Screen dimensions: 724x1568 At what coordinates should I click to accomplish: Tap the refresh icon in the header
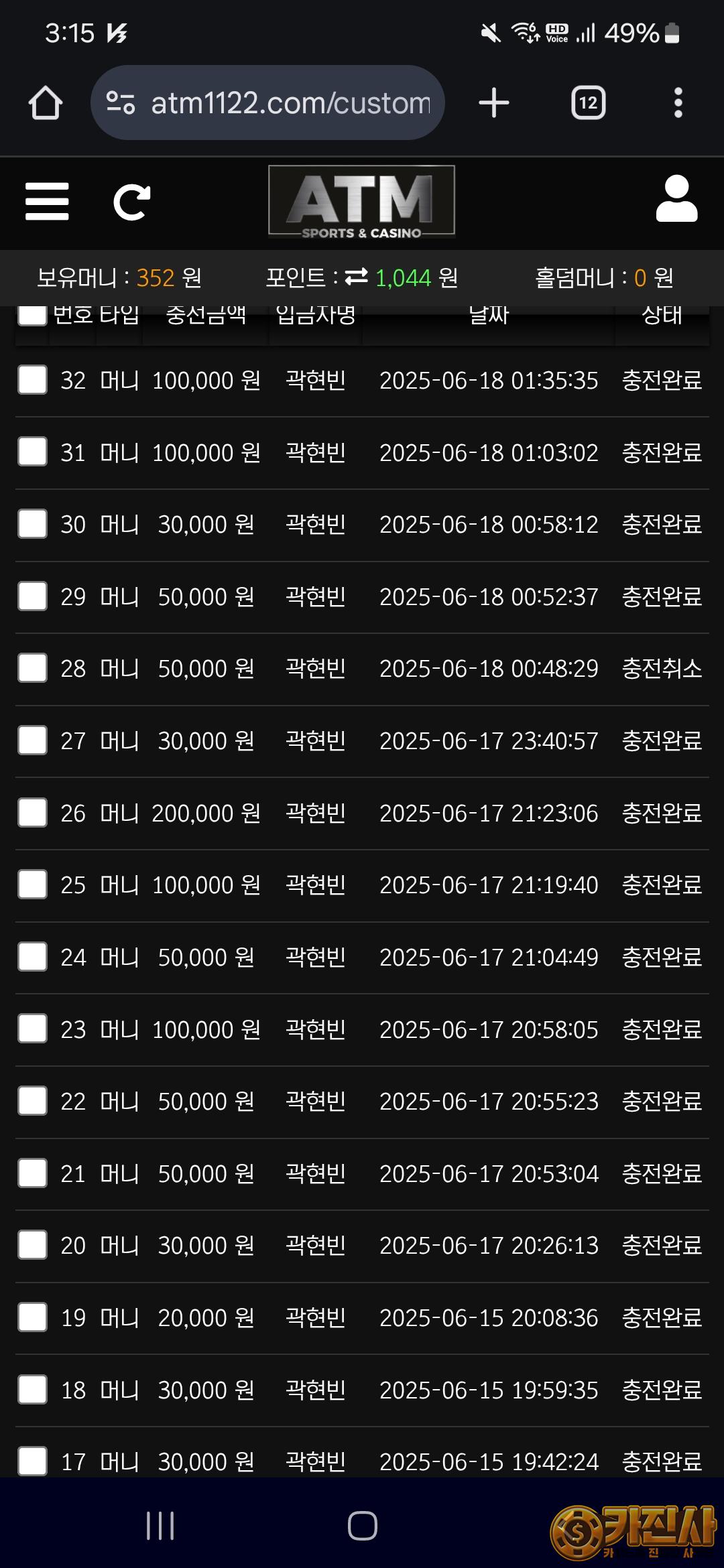click(x=131, y=202)
